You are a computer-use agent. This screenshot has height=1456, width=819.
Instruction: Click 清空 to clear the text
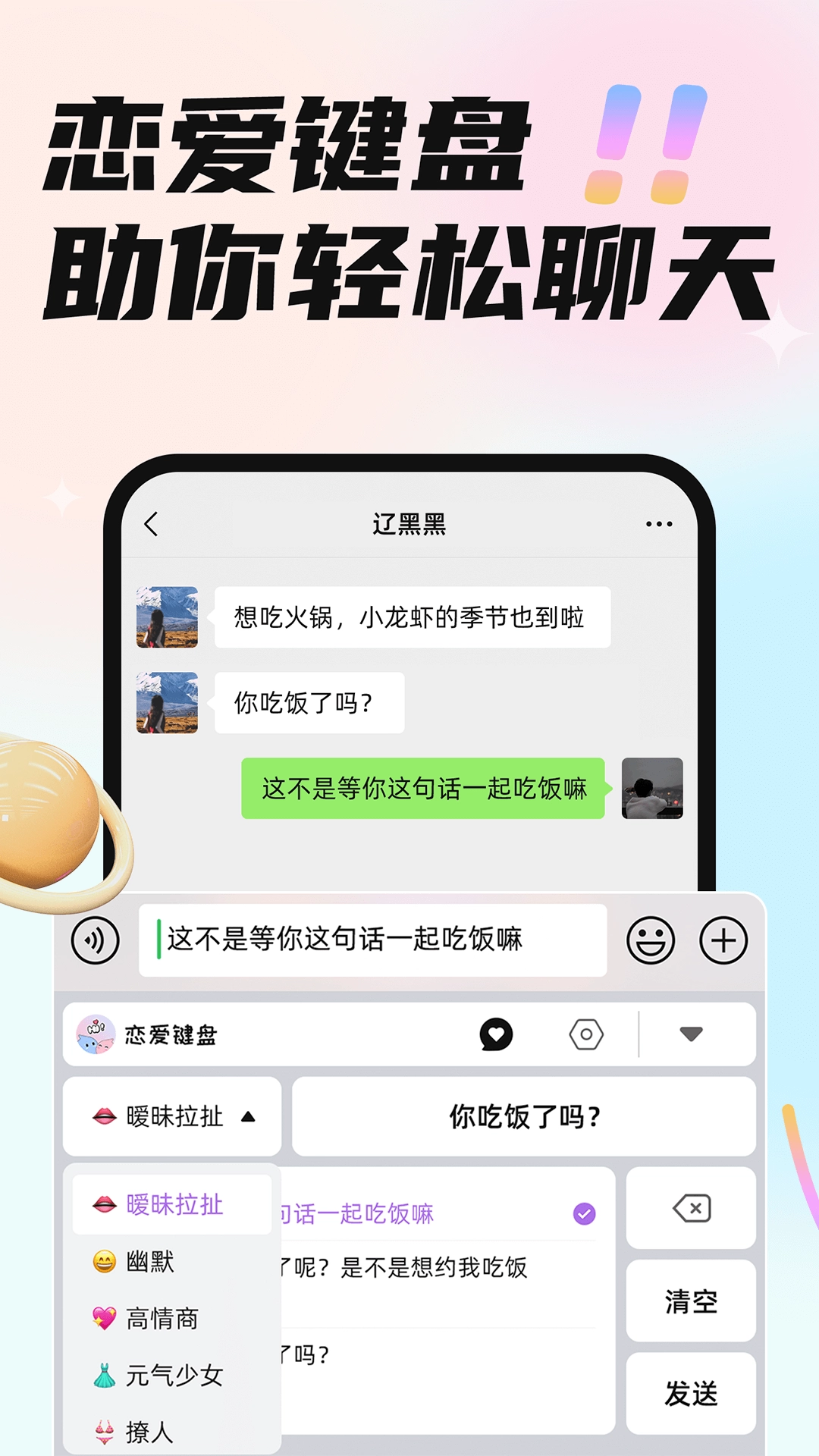[691, 1303]
